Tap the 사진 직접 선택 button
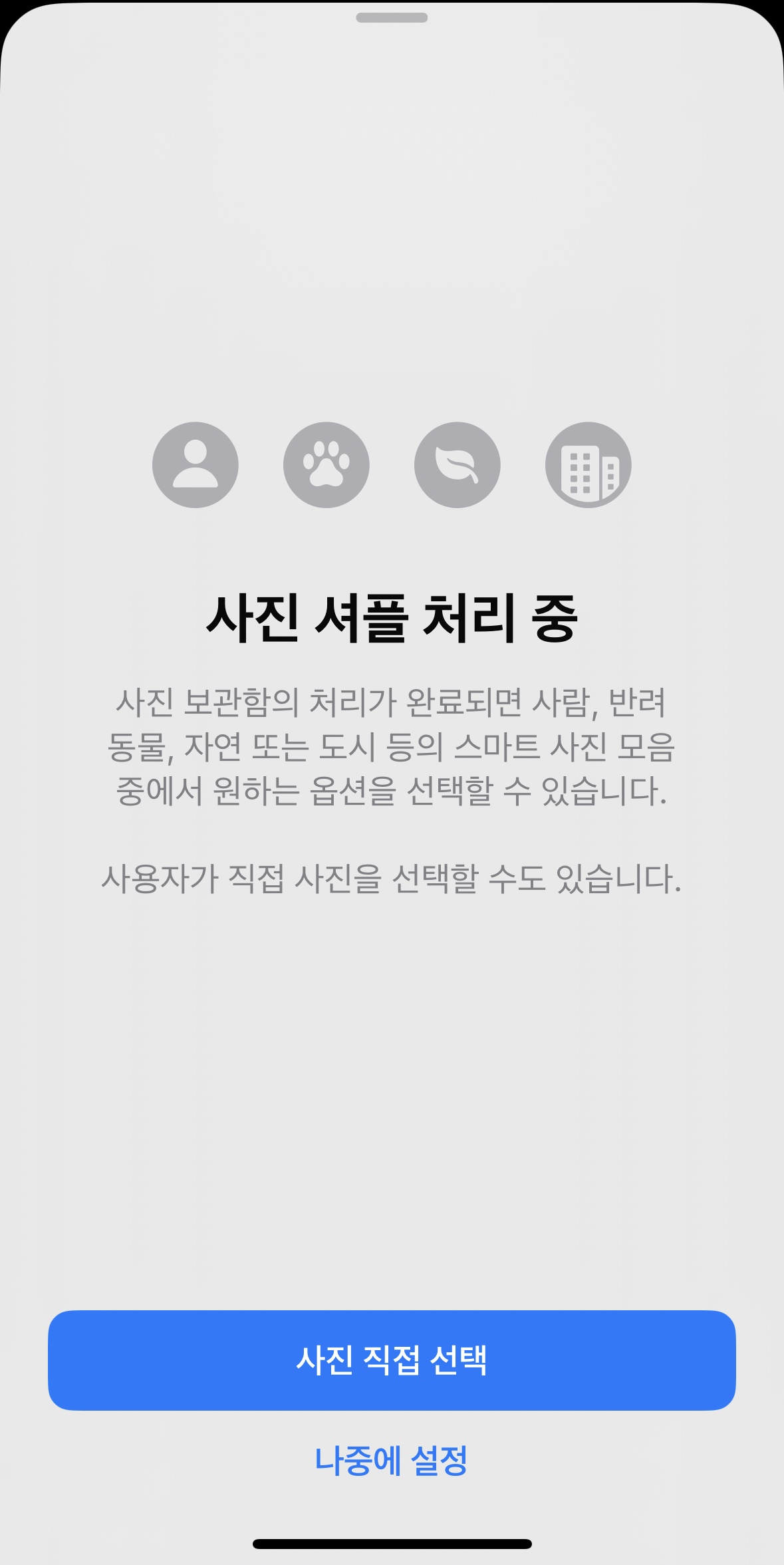Screen dimensions: 784x1565 coord(392,1360)
